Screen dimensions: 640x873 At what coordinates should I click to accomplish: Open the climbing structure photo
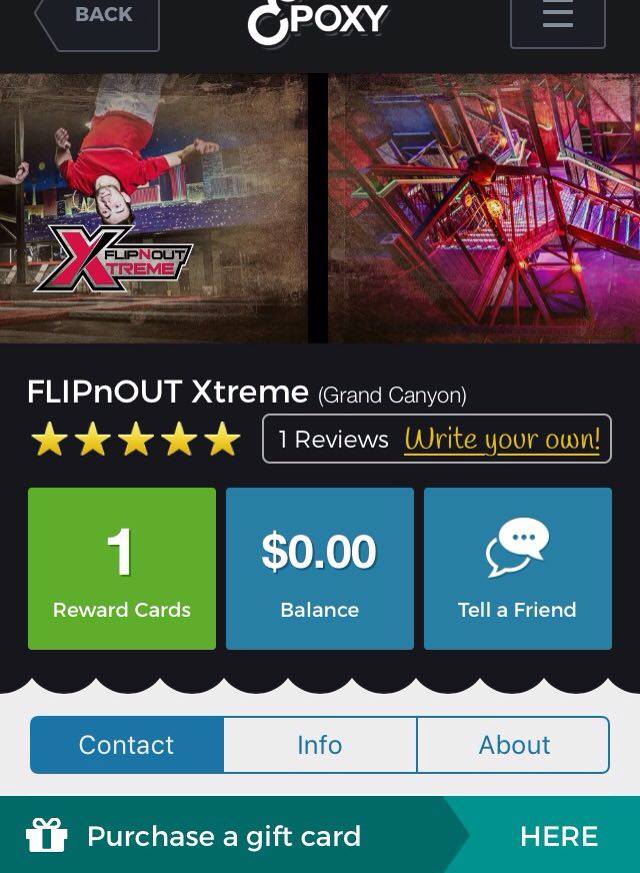[483, 208]
